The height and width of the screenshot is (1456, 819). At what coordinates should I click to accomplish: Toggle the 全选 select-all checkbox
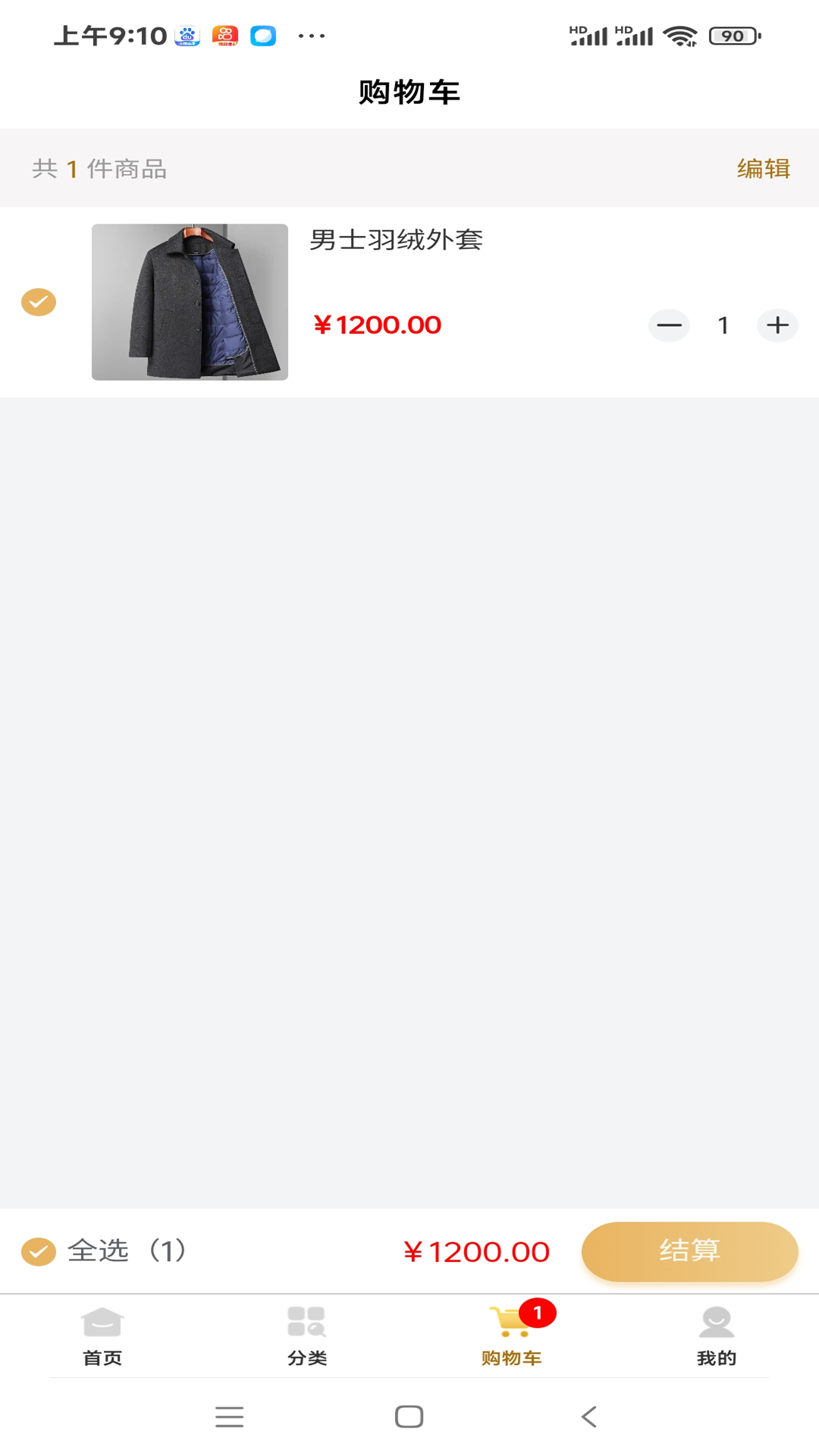point(39,1251)
